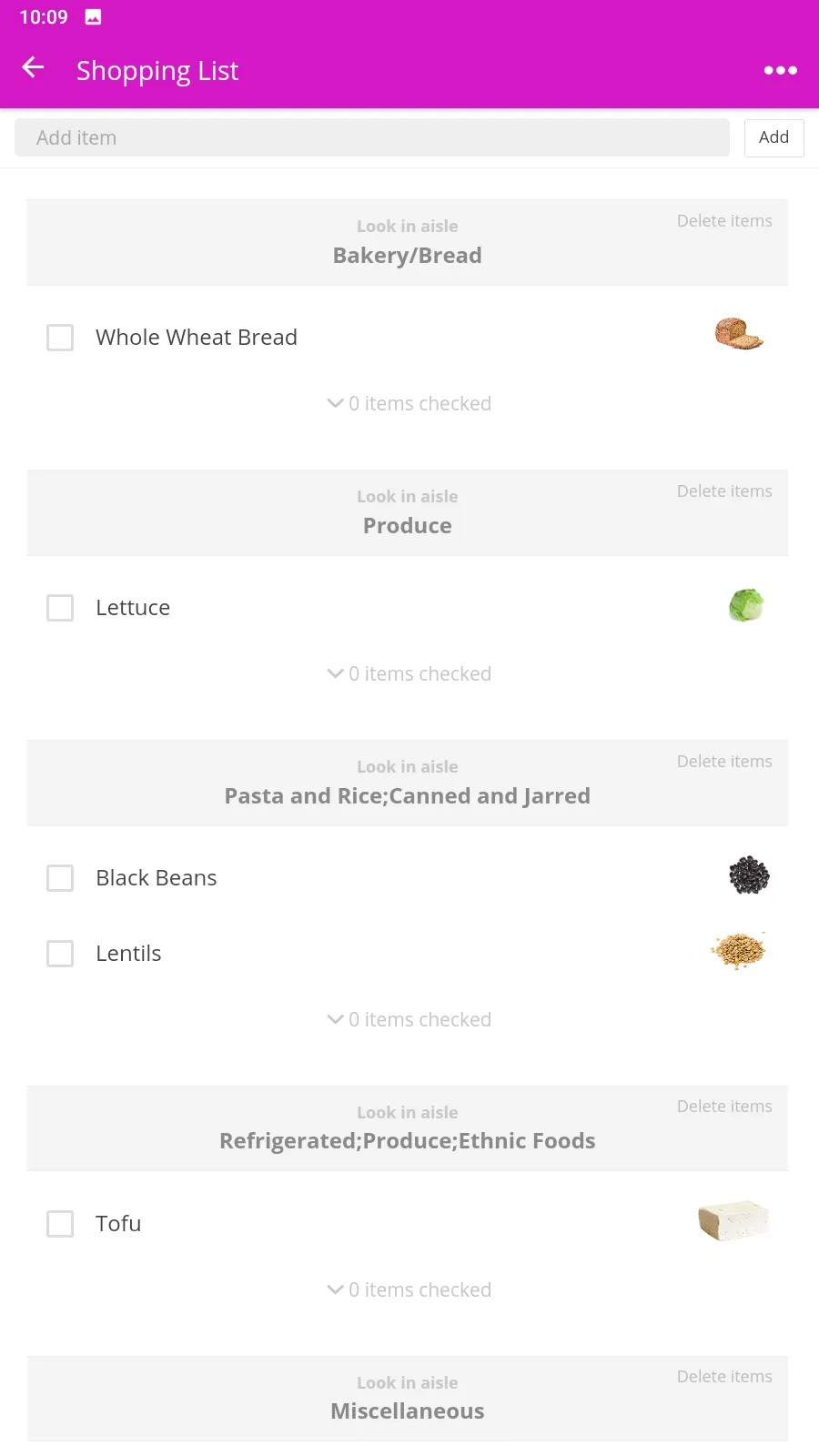The height and width of the screenshot is (1456, 819).
Task: Expand checked items in the Produce section
Action: [408, 673]
